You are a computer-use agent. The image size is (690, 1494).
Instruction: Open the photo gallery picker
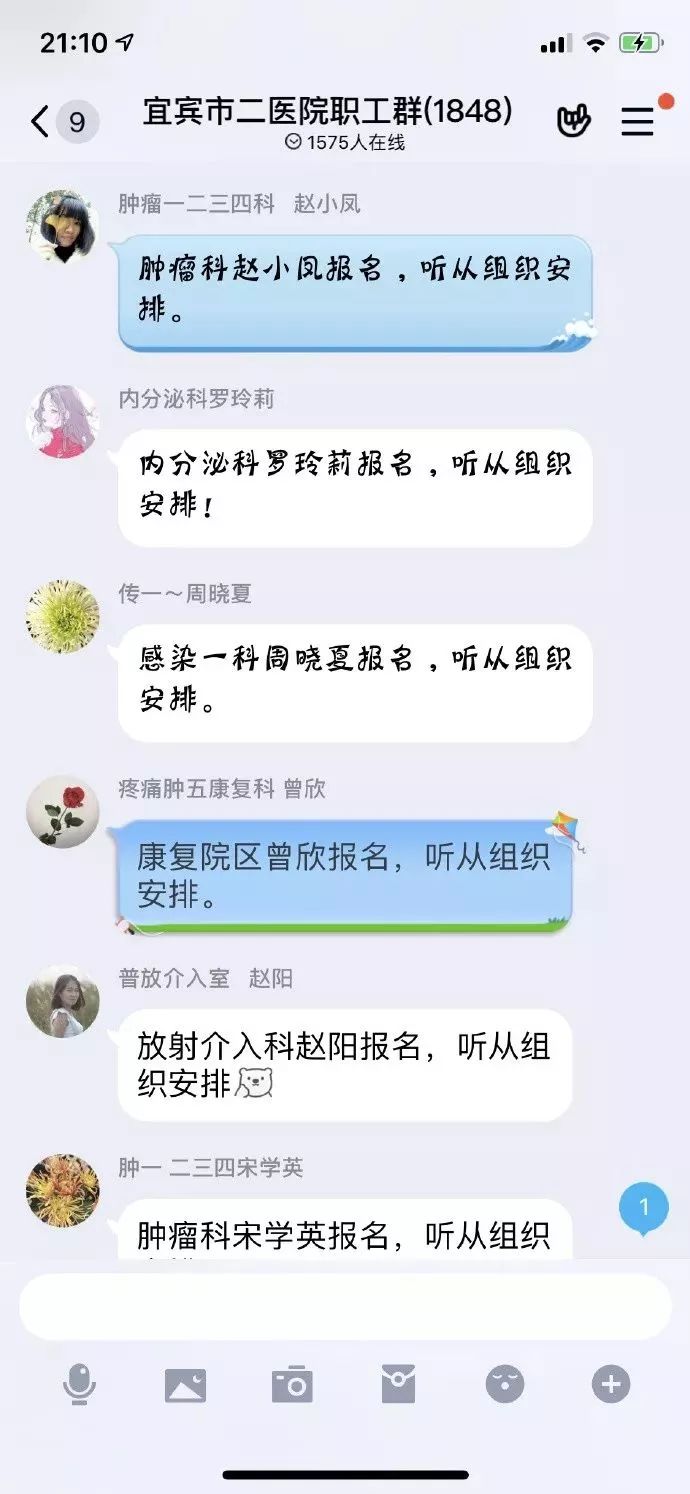pyautogui.click(x=185, y=1385)
